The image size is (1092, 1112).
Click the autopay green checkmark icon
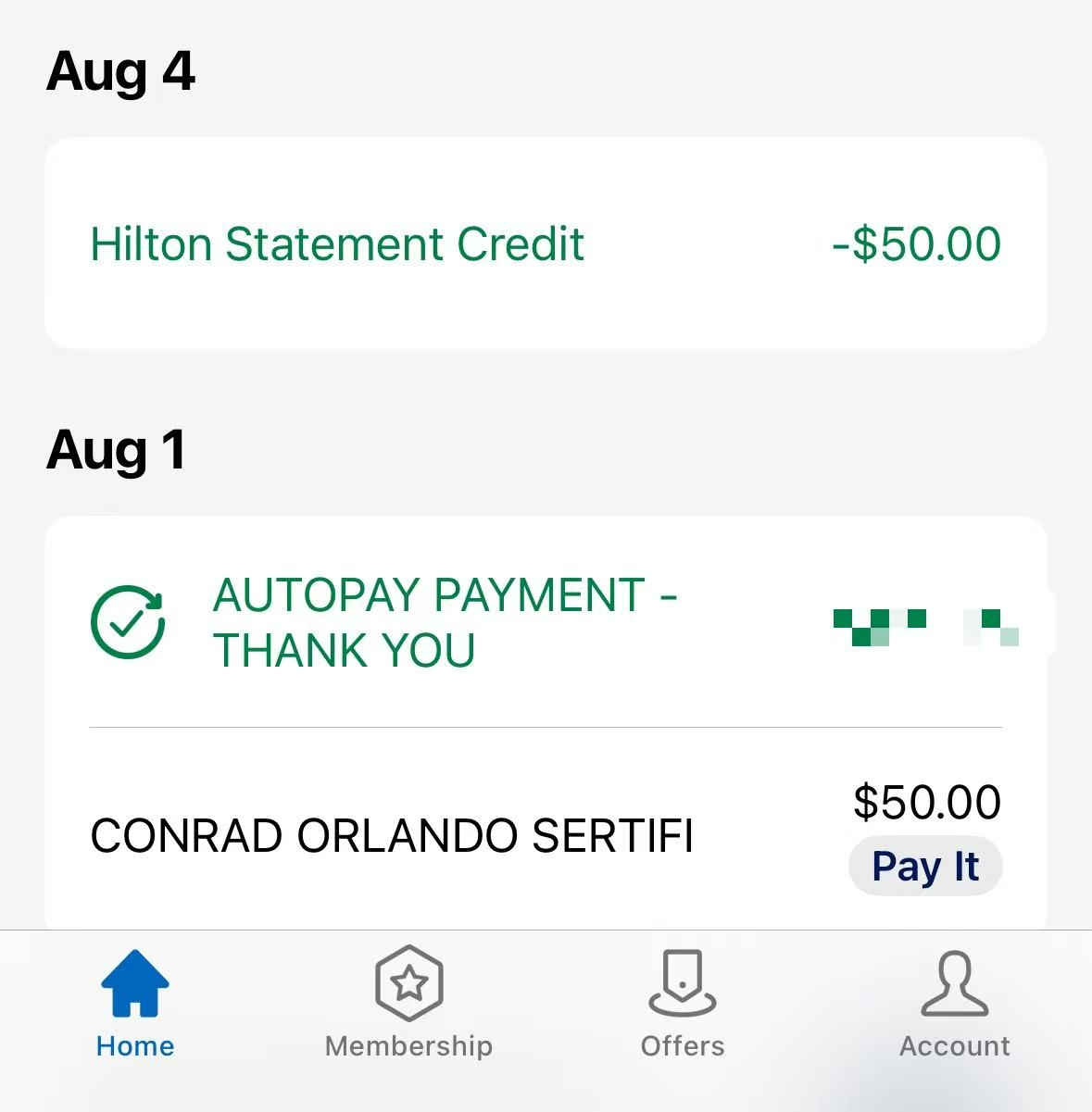(128, 622)
